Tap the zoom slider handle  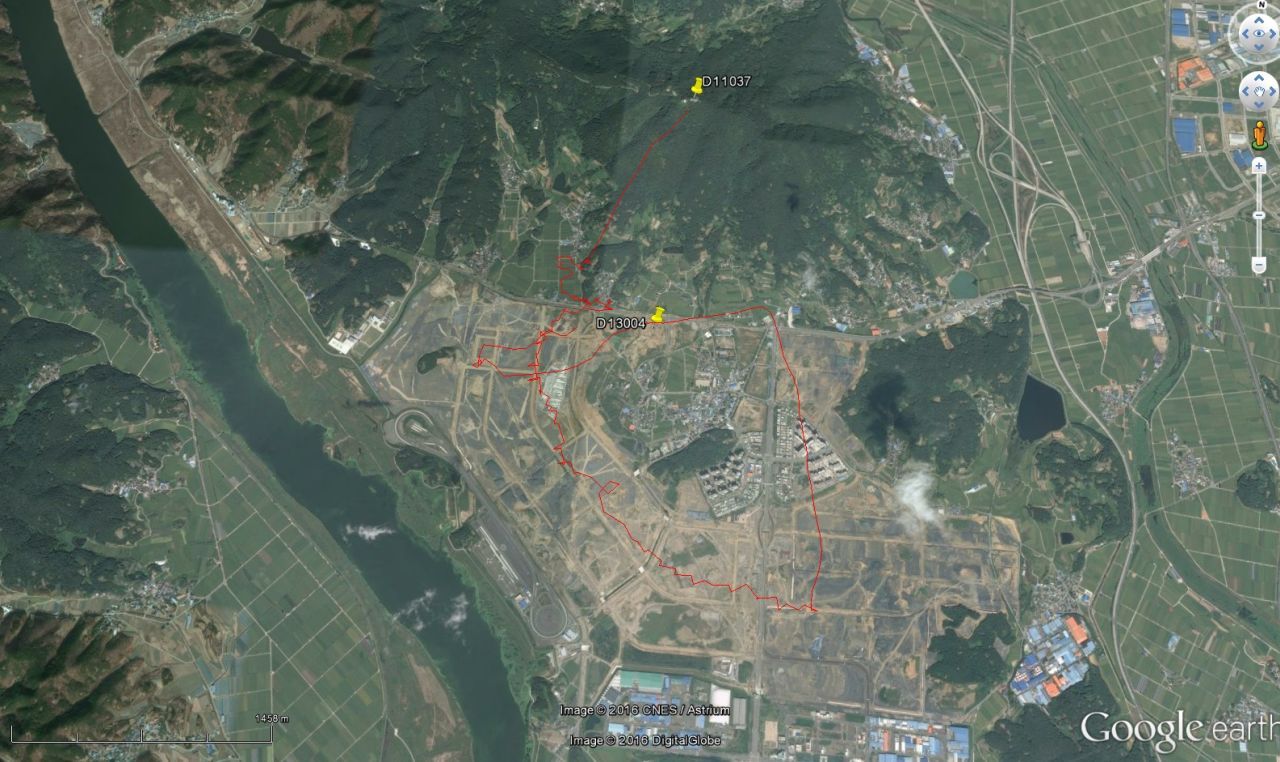pos(1259,214)
